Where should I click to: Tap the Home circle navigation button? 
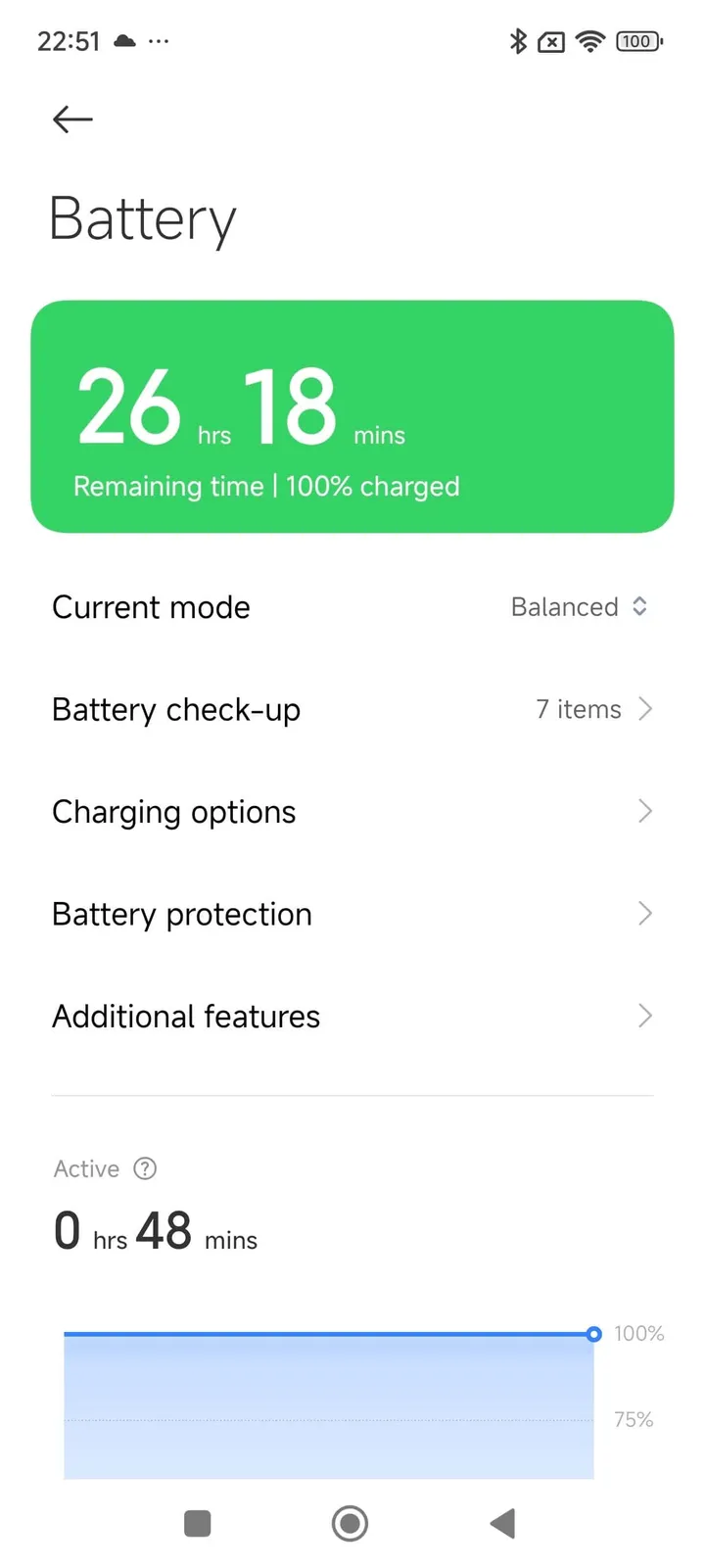tap(350, 1523)
